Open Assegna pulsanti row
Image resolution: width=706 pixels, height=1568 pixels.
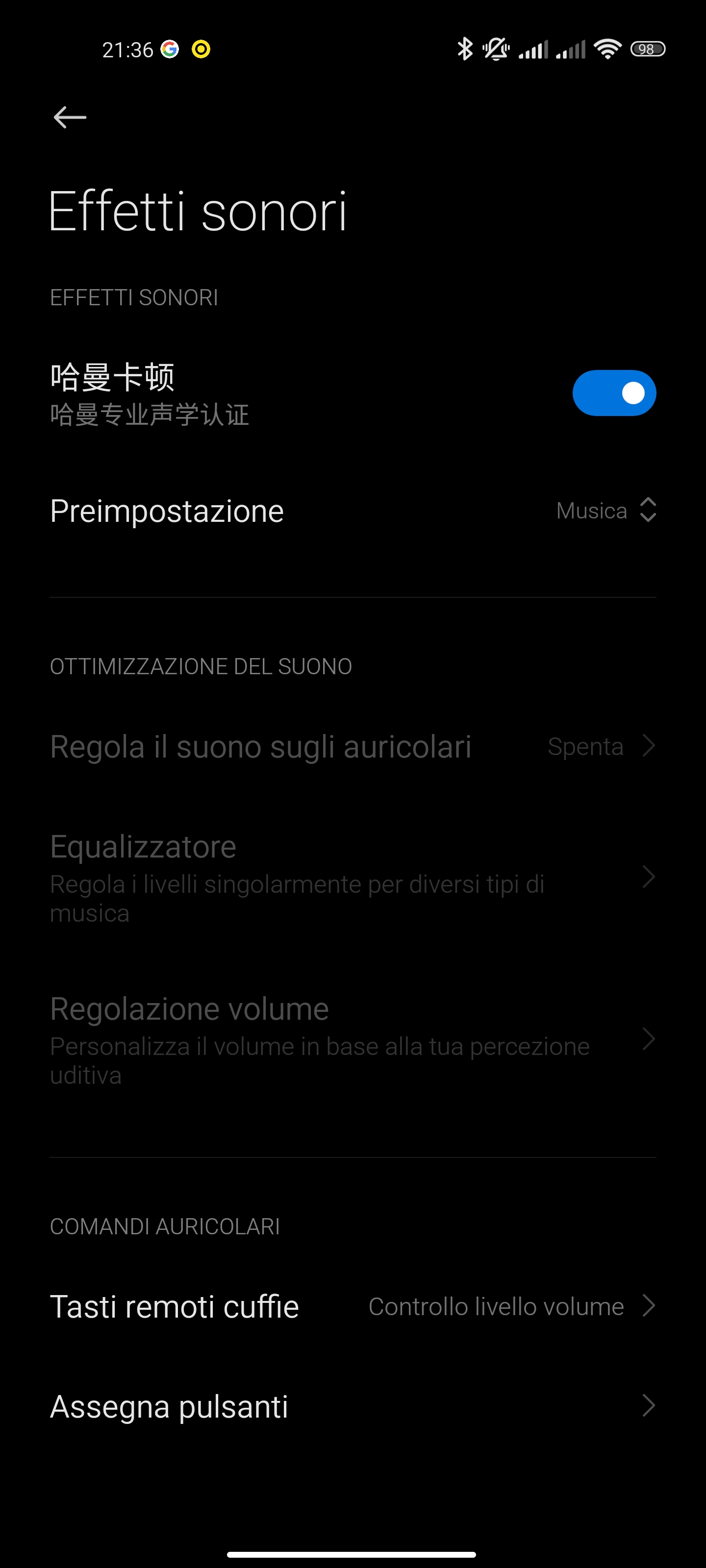(353, 1406)
